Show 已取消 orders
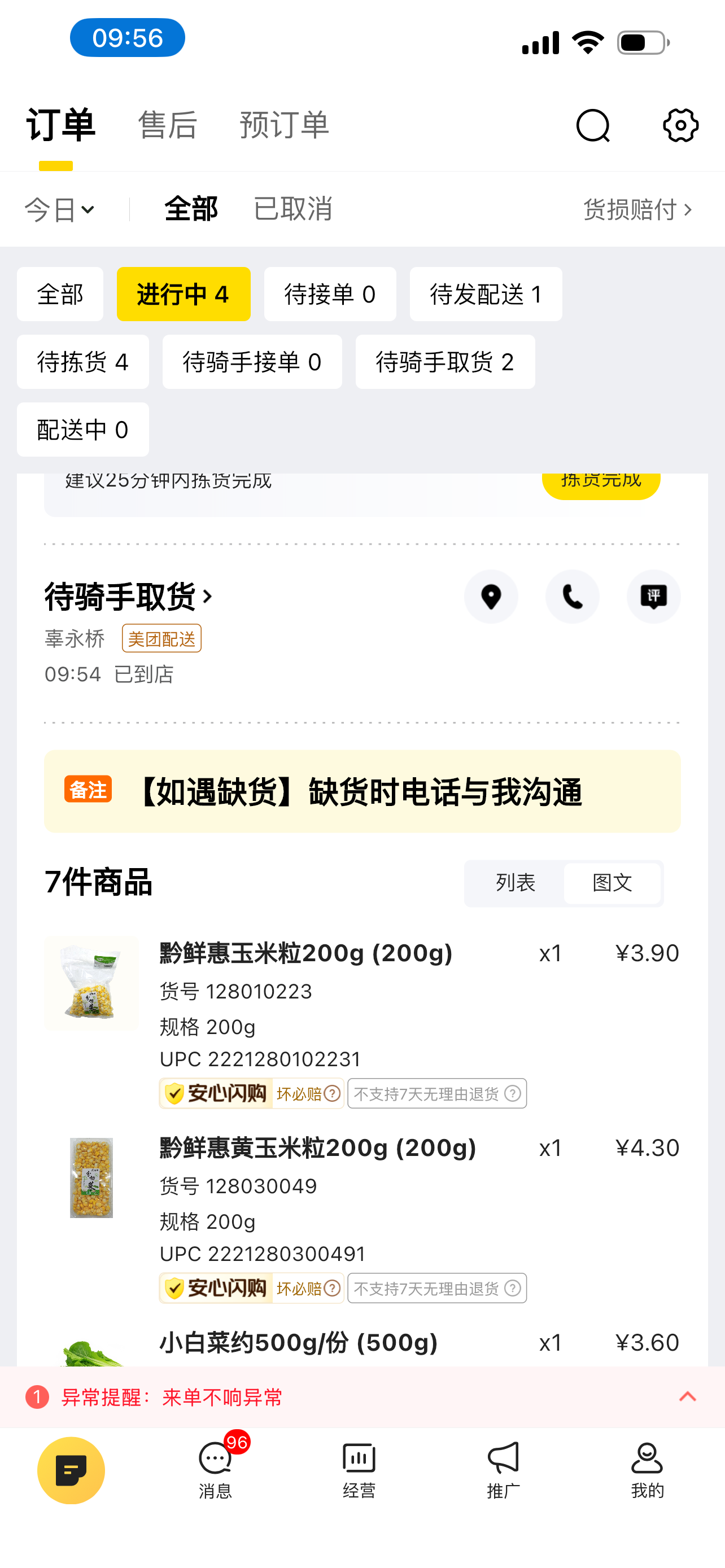725x1568 pixels. point(293,209)
